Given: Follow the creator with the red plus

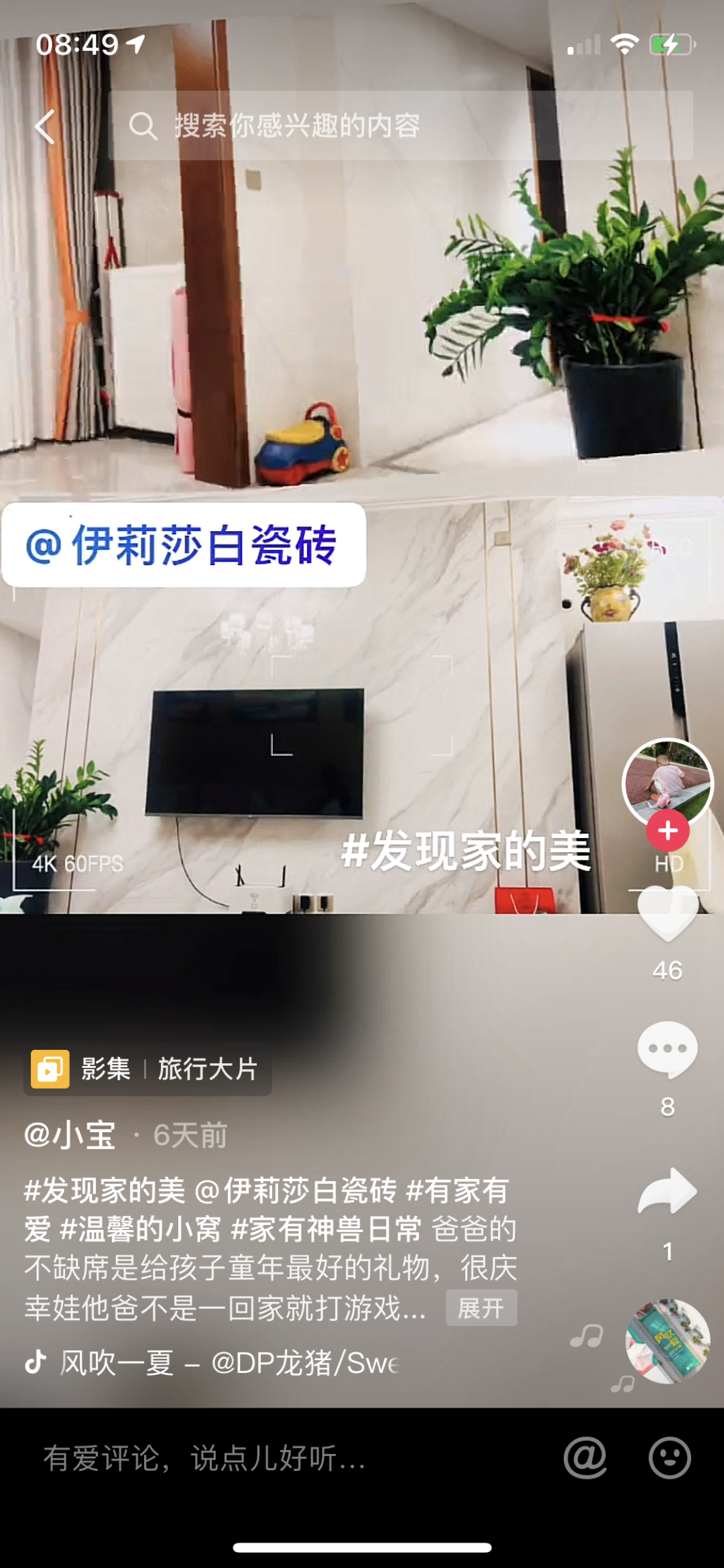Looking at the screenshot, I should pyautogui.click(x=667, y=831).
